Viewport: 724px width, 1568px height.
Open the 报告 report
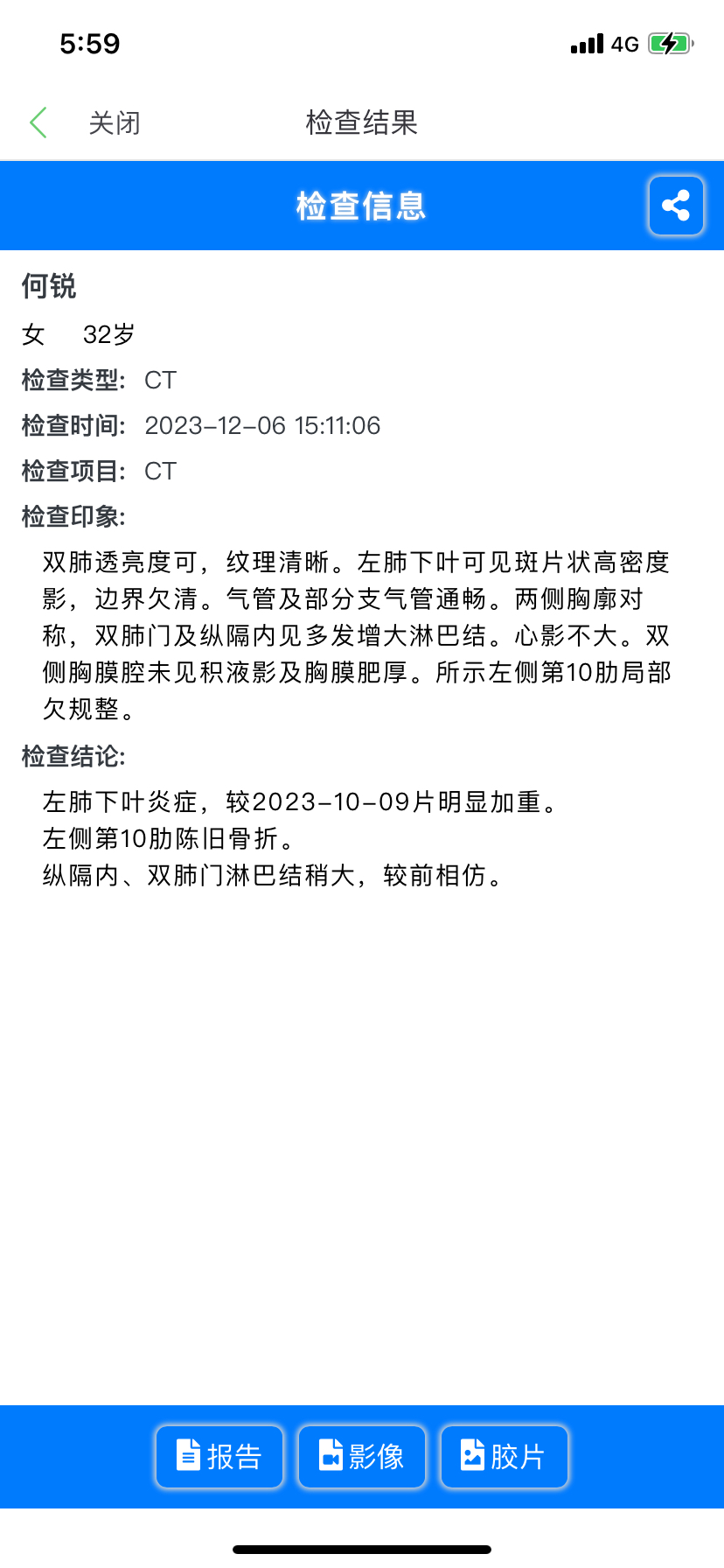[219, 1457]
